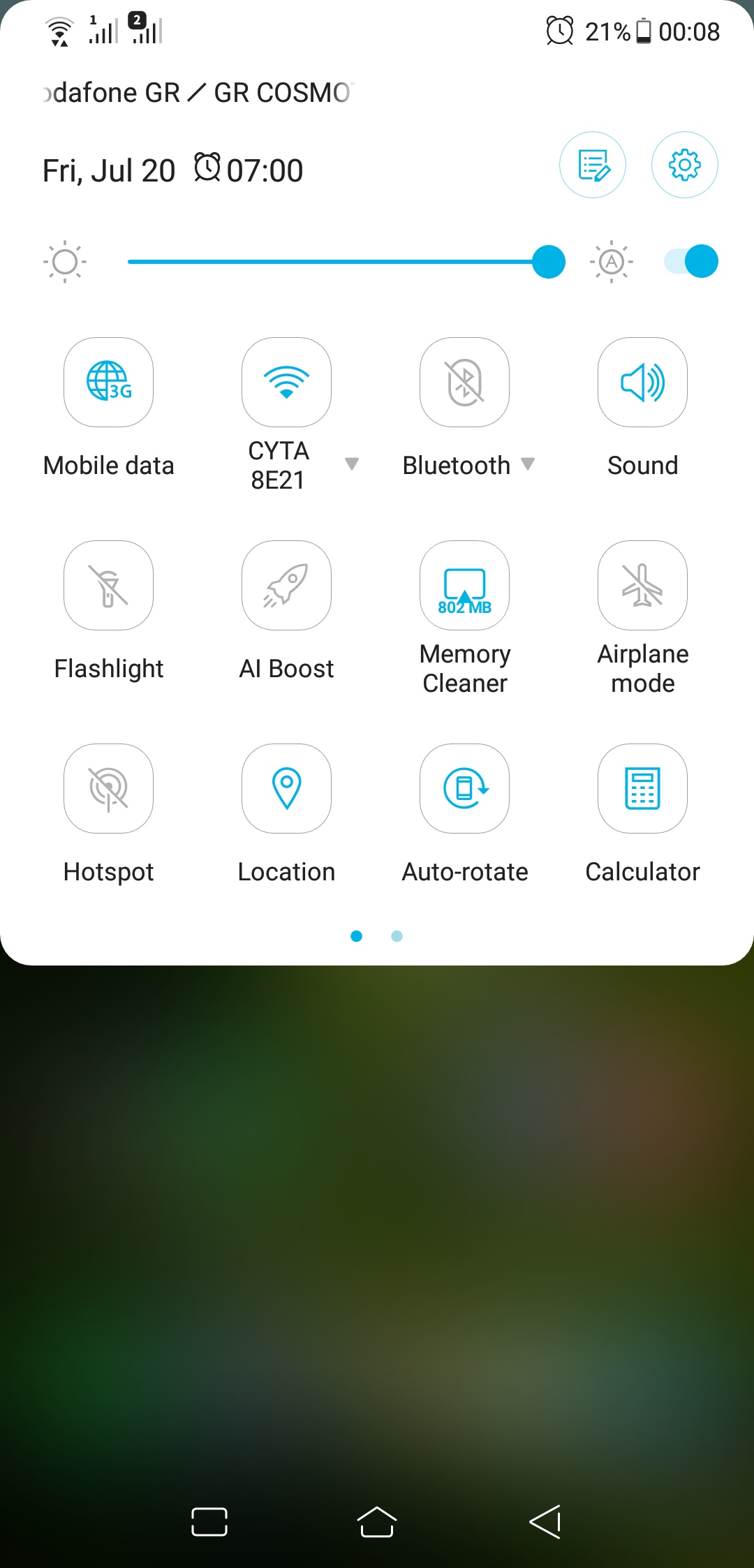Activate AI Boost

click(286, 586)
